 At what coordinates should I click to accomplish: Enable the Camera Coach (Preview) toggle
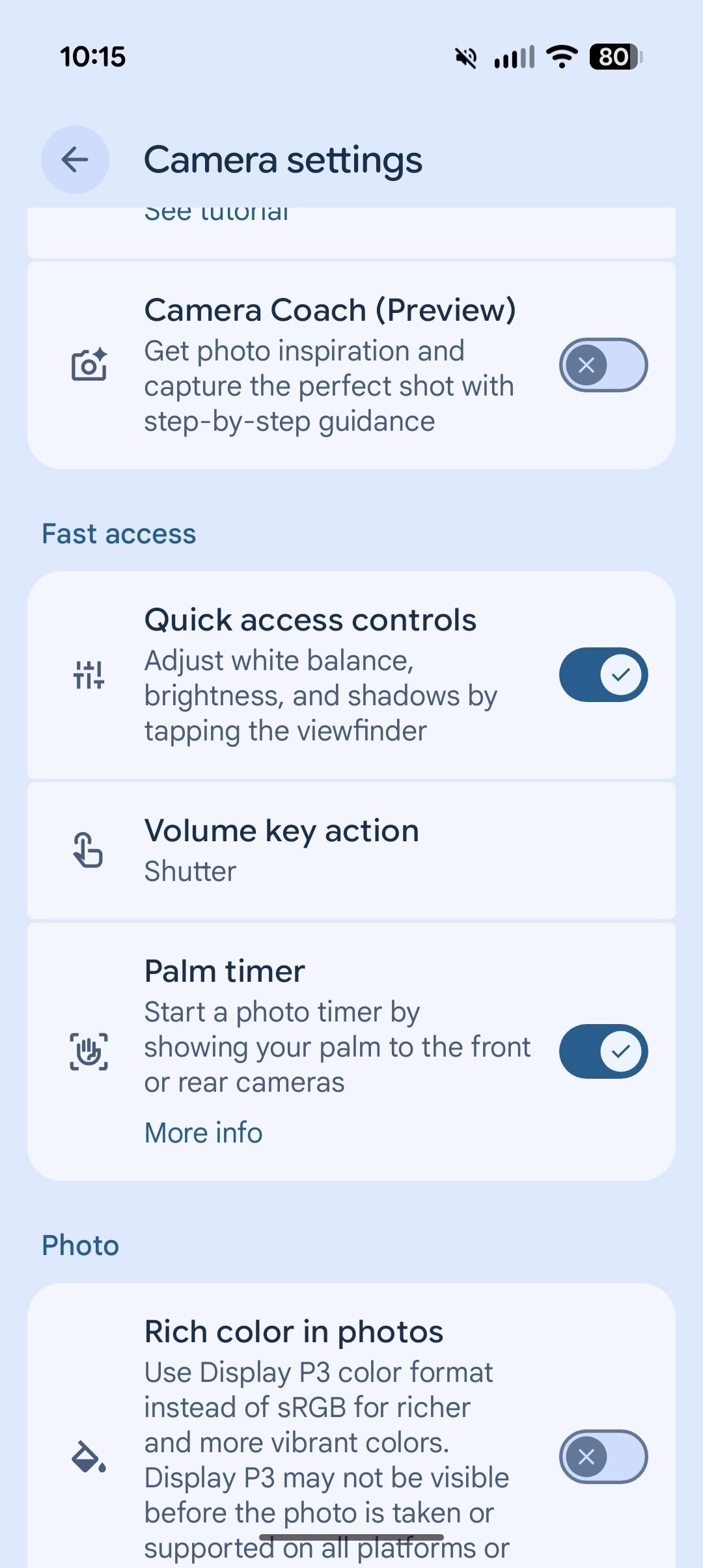click(603, 365)
